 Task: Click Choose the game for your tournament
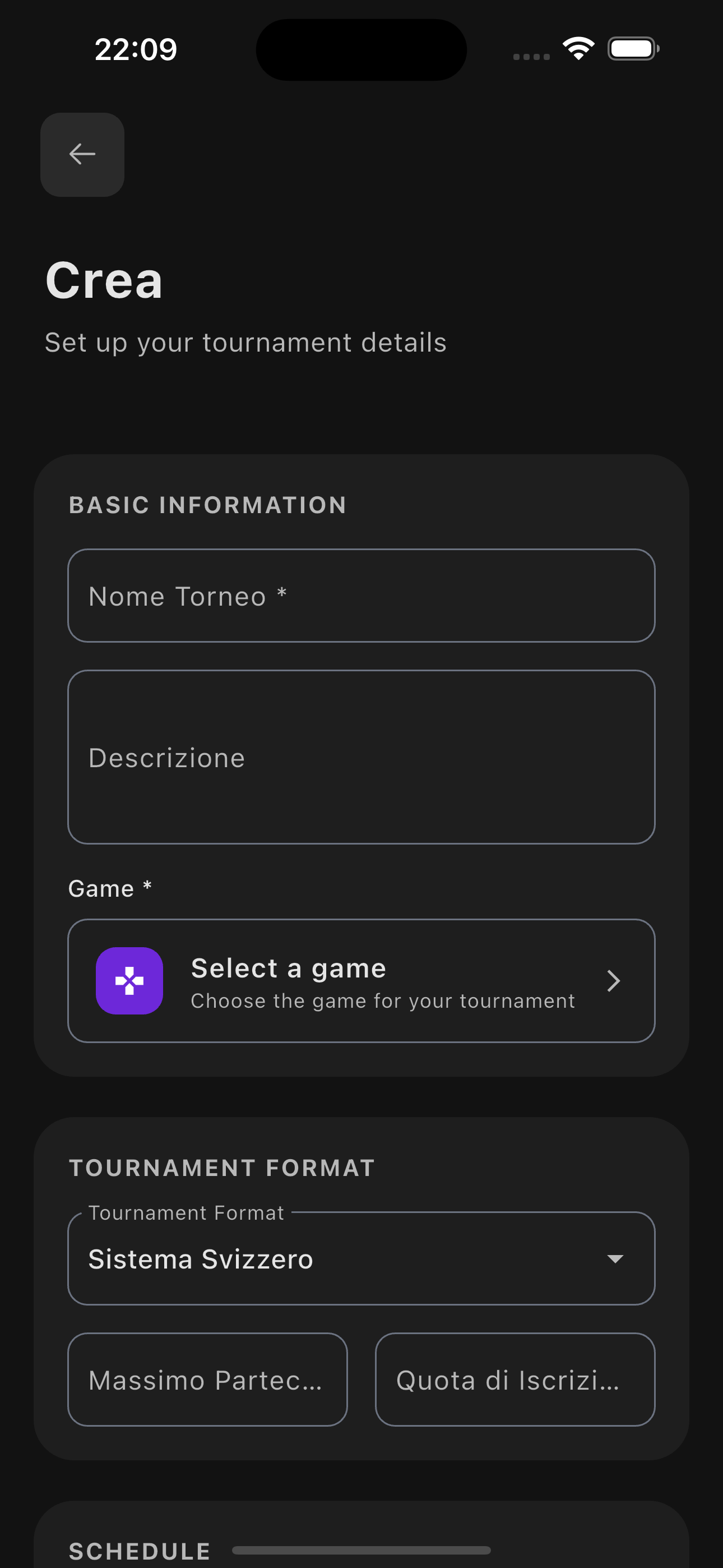(x=383, y=1000)
